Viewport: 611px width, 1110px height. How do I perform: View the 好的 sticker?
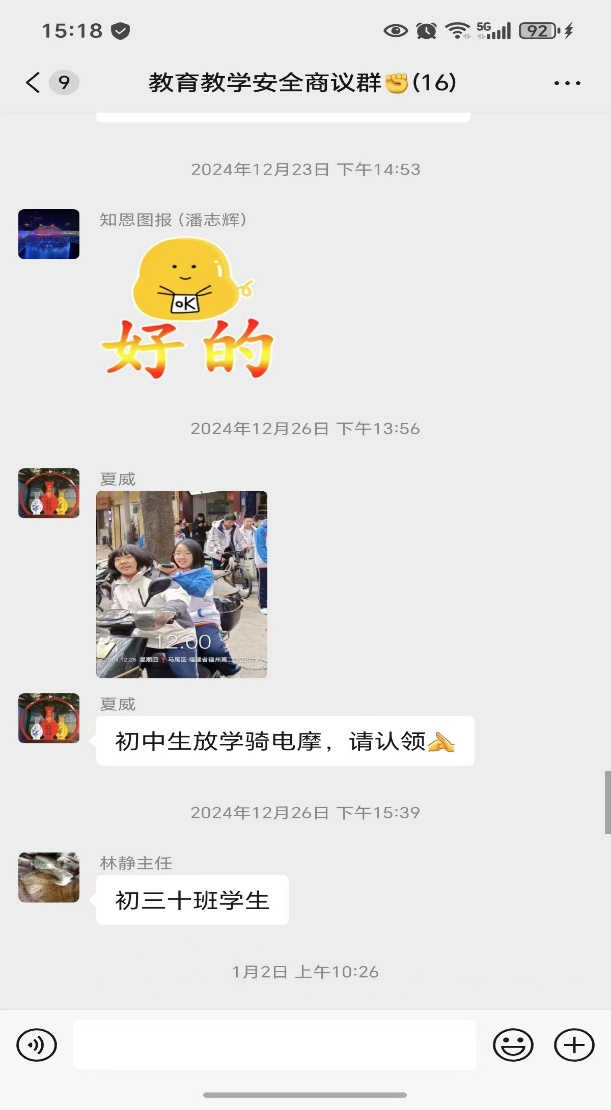[x=188, y=310]
